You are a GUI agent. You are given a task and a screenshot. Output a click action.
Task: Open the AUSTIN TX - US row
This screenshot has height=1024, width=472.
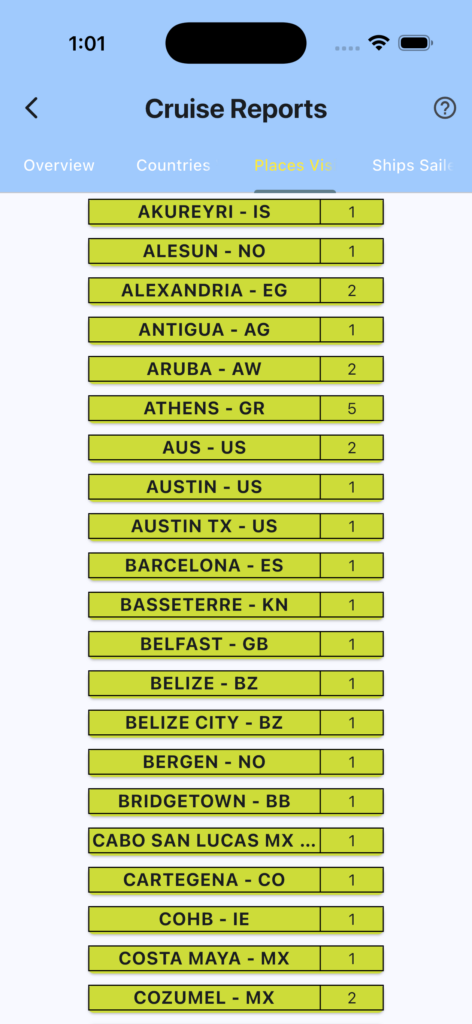(x=236, y=526)
